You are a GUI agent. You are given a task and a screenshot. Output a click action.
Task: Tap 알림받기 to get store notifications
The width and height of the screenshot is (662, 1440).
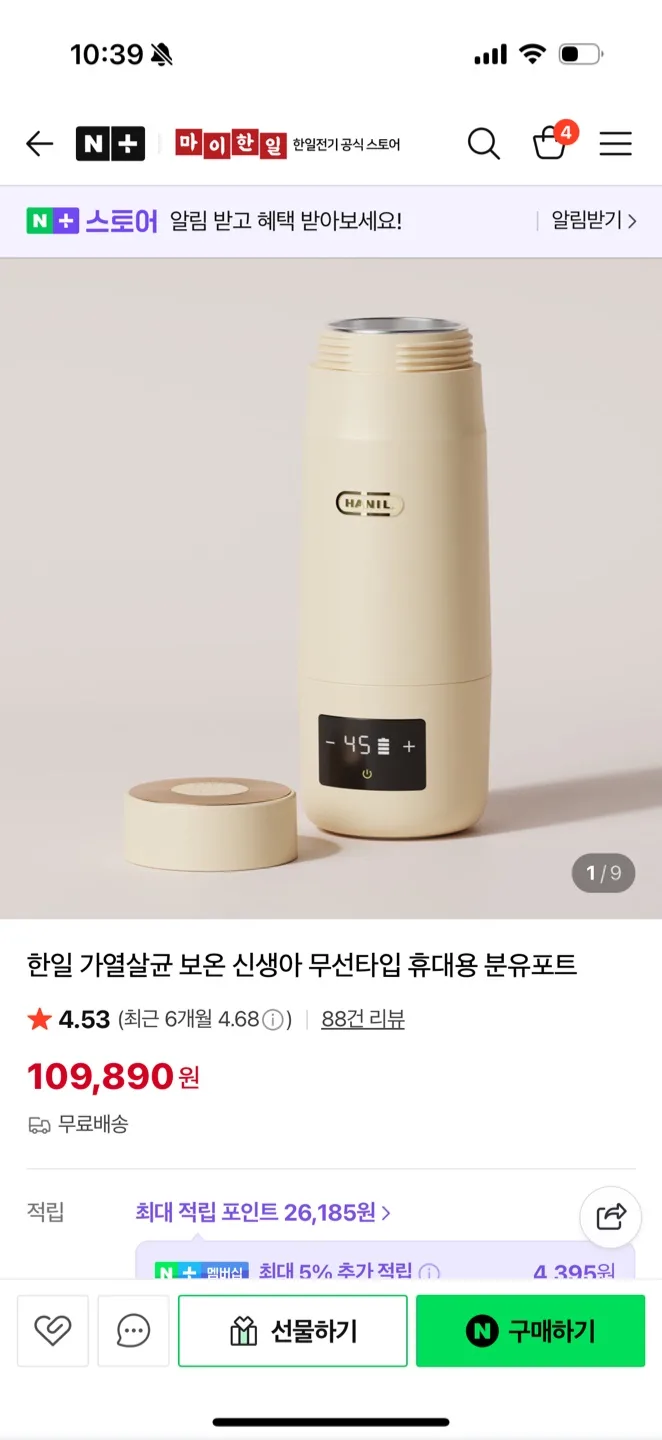click(x=593, y=221)
